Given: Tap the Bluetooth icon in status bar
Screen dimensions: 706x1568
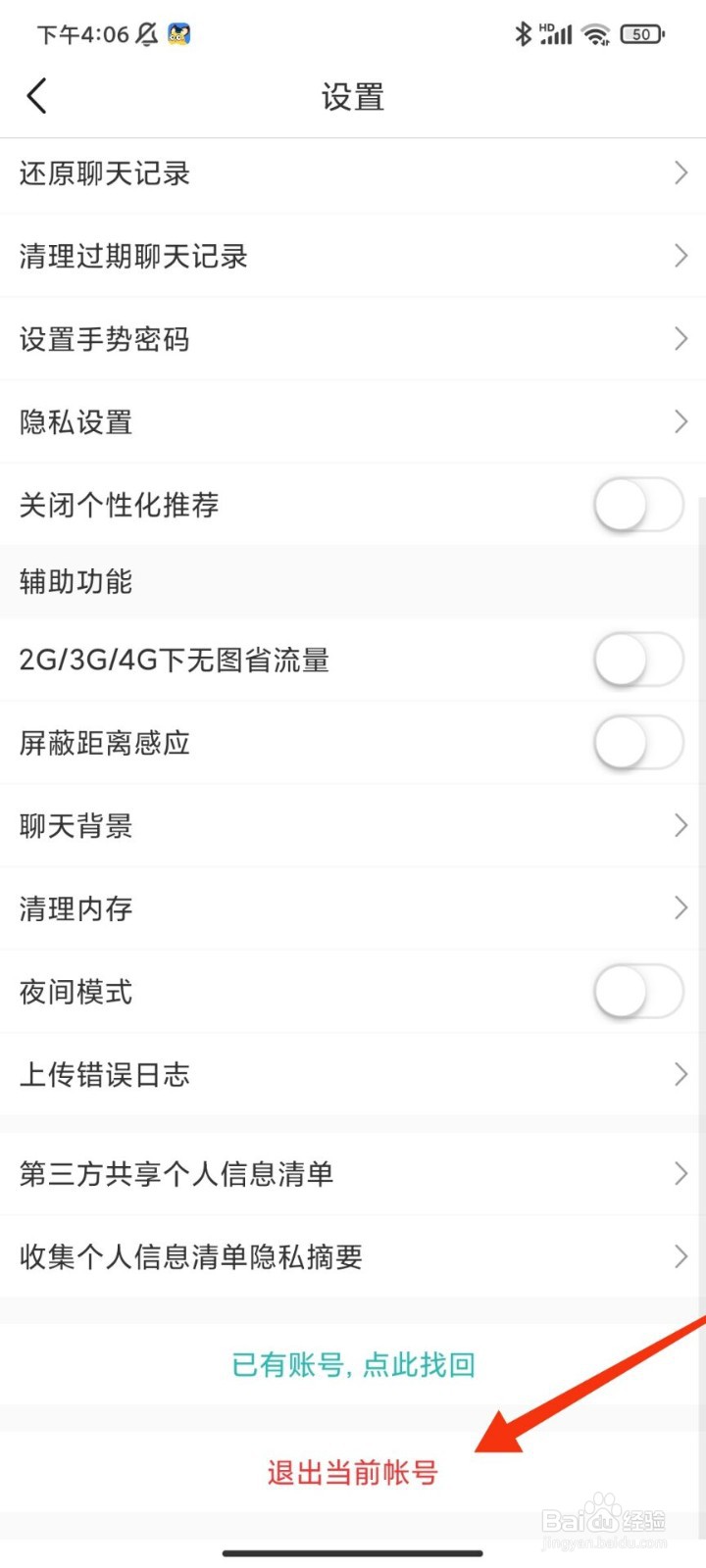Looking at the screenshot, I should point(522,33).
